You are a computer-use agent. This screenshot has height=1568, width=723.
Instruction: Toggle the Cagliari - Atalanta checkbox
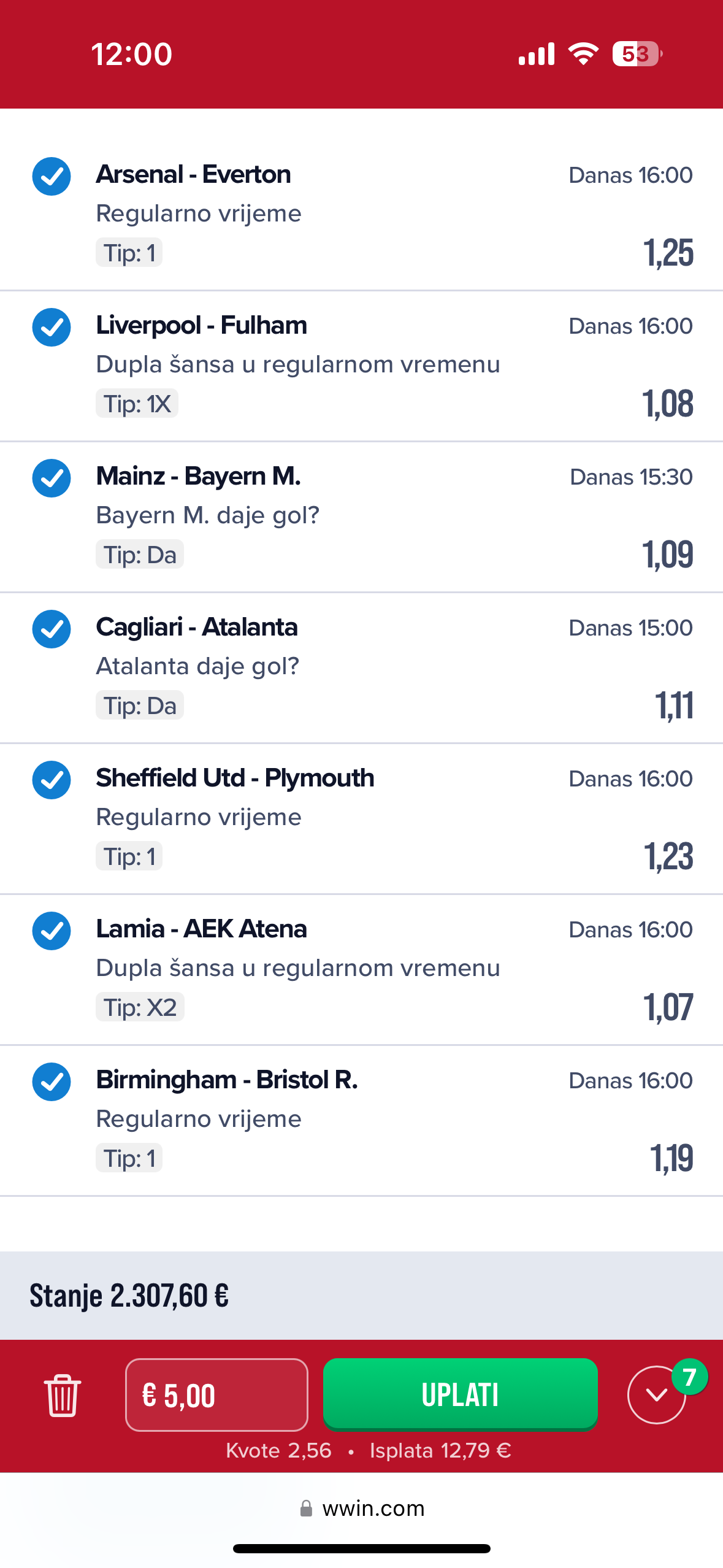(x=52, y=629)
